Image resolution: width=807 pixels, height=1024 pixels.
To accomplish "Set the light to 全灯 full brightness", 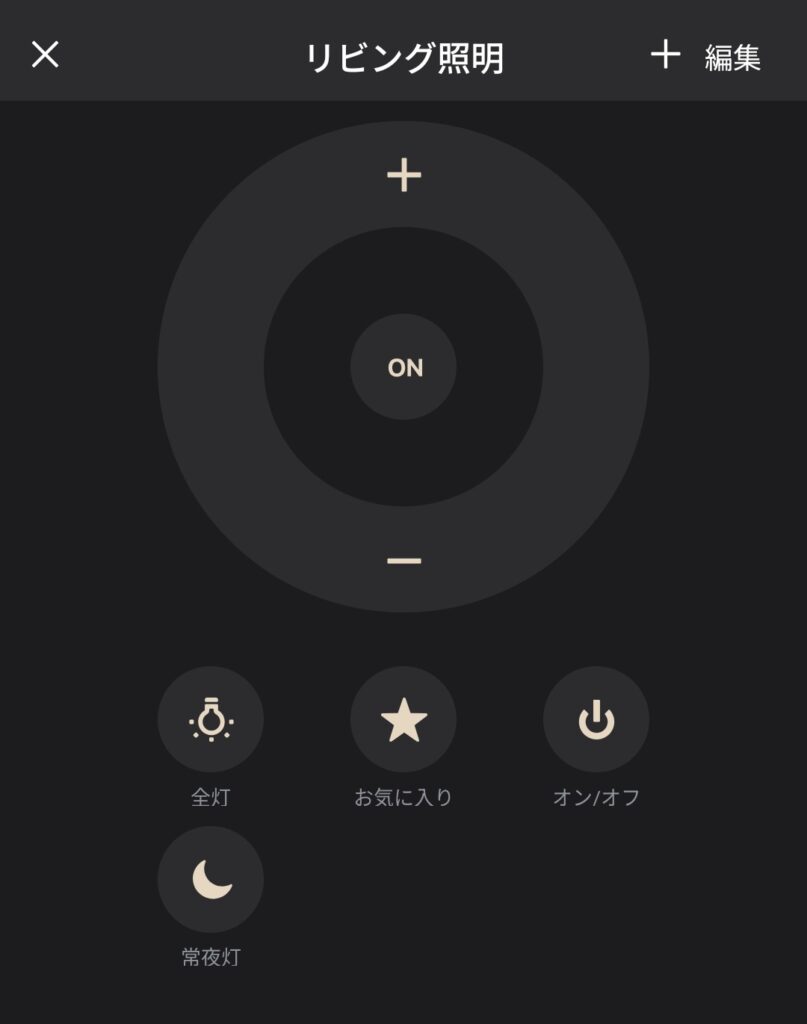I will tap(211, 720).
